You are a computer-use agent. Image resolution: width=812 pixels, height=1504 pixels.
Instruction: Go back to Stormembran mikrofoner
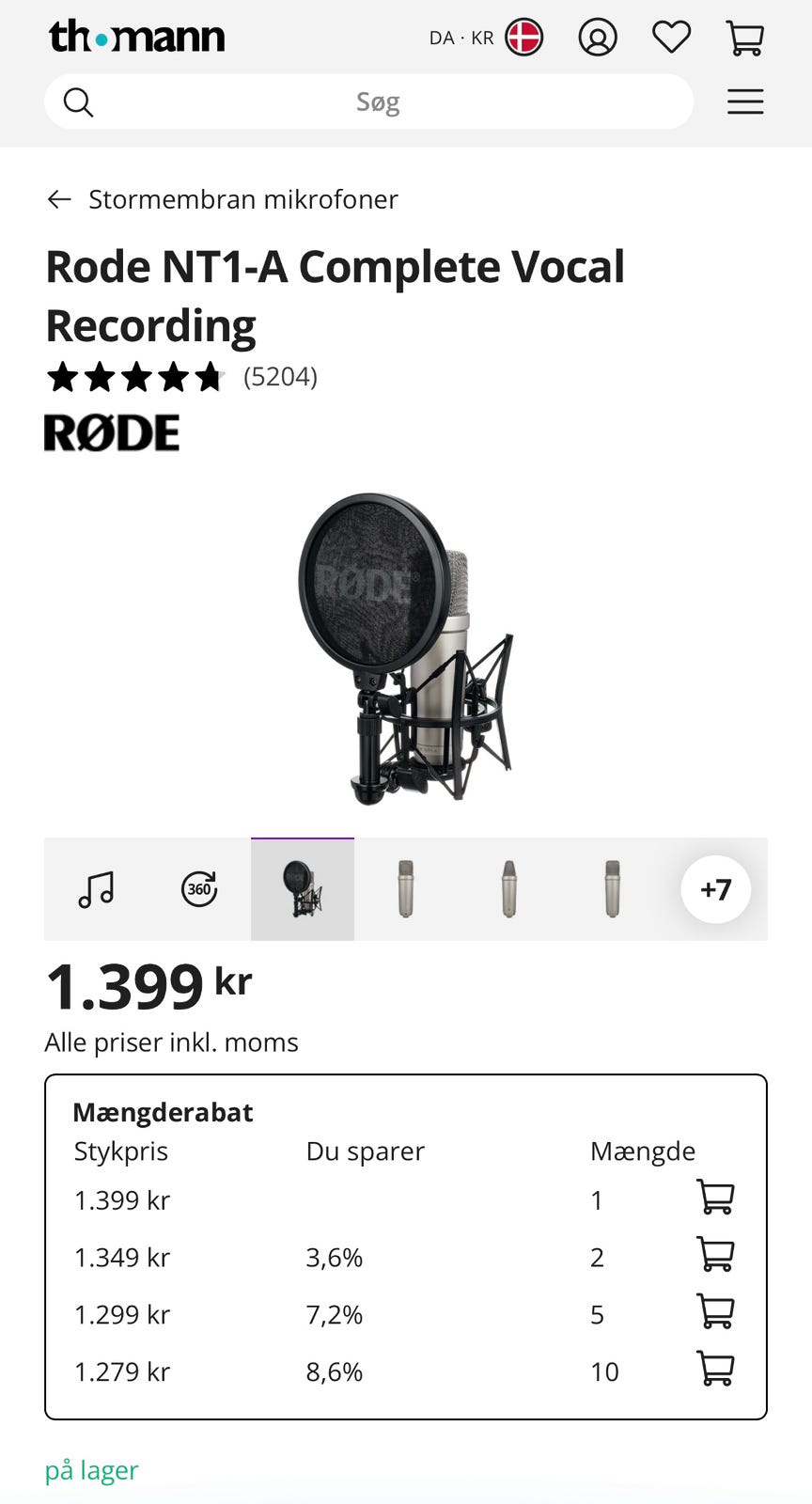(224, 199)
